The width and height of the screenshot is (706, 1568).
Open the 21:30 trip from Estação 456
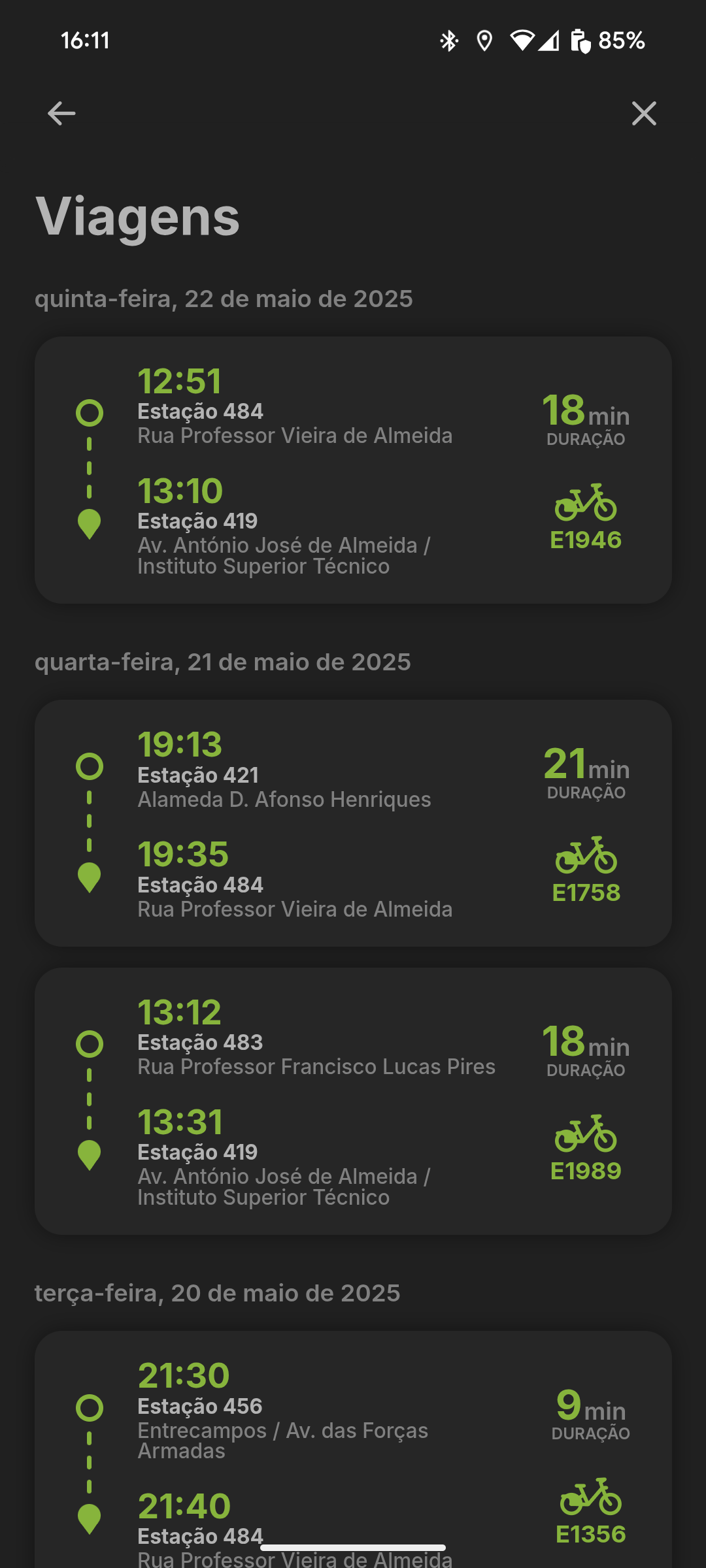point(353,1449)
